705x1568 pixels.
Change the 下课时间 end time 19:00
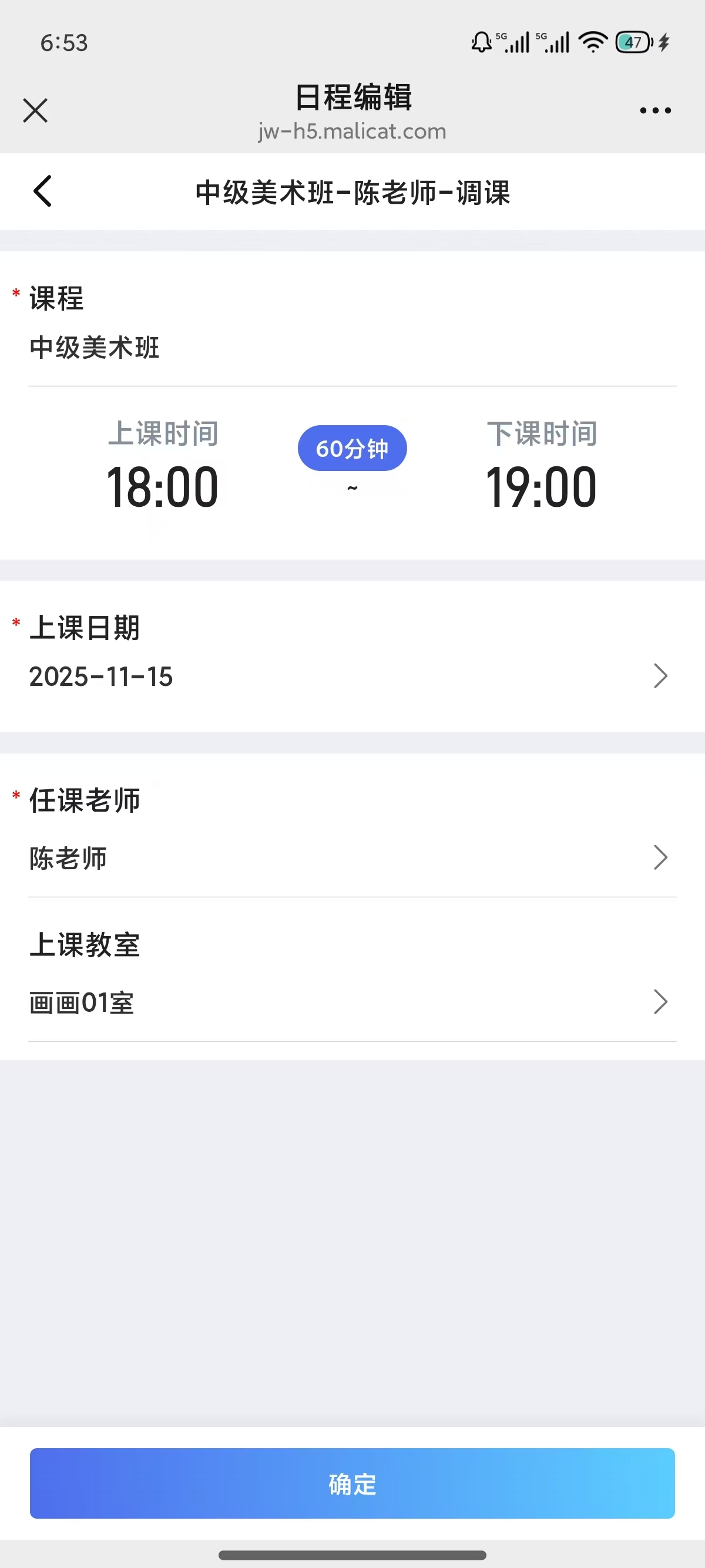[541, 486]
